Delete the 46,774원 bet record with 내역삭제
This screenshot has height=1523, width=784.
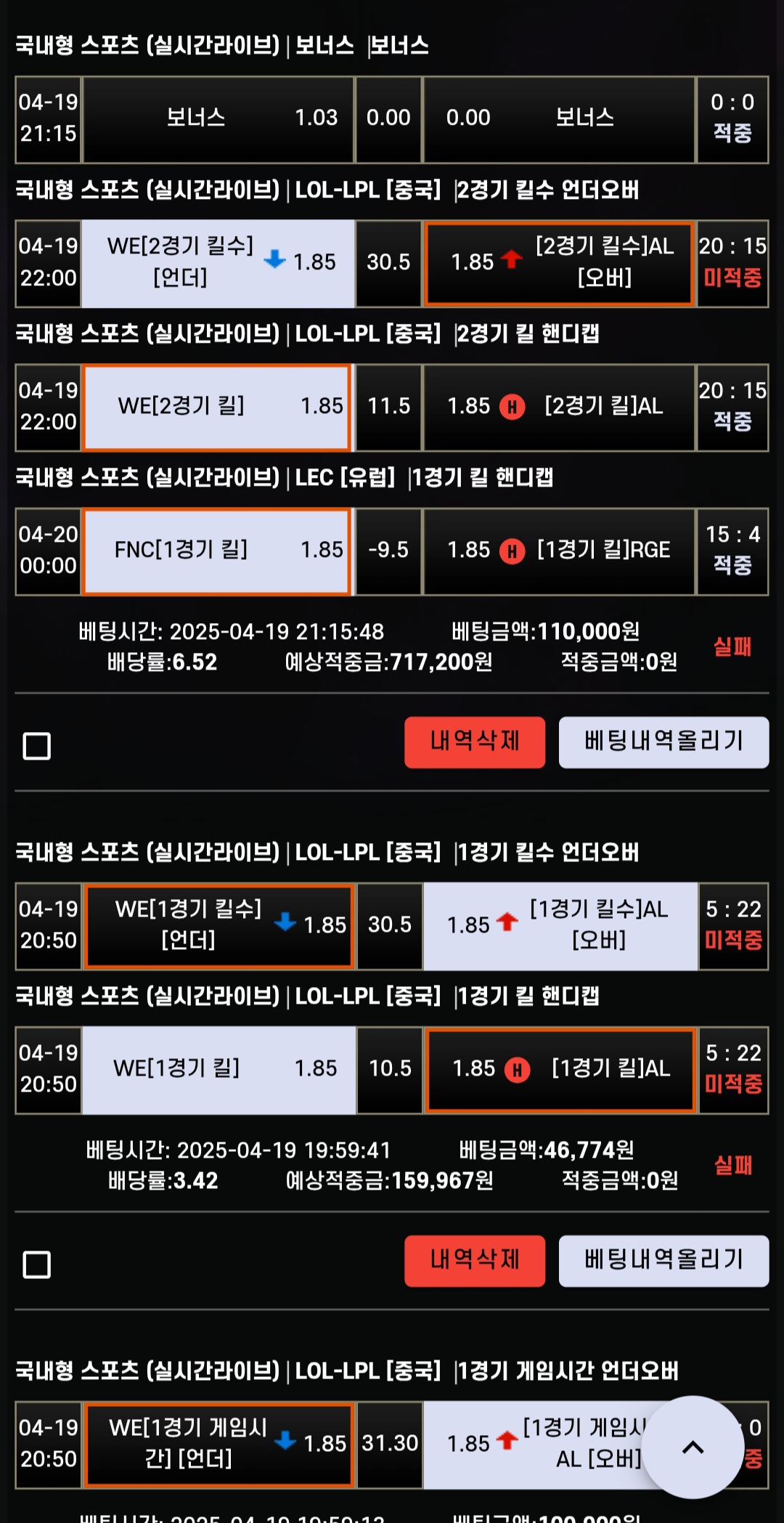coord(475,1260)
